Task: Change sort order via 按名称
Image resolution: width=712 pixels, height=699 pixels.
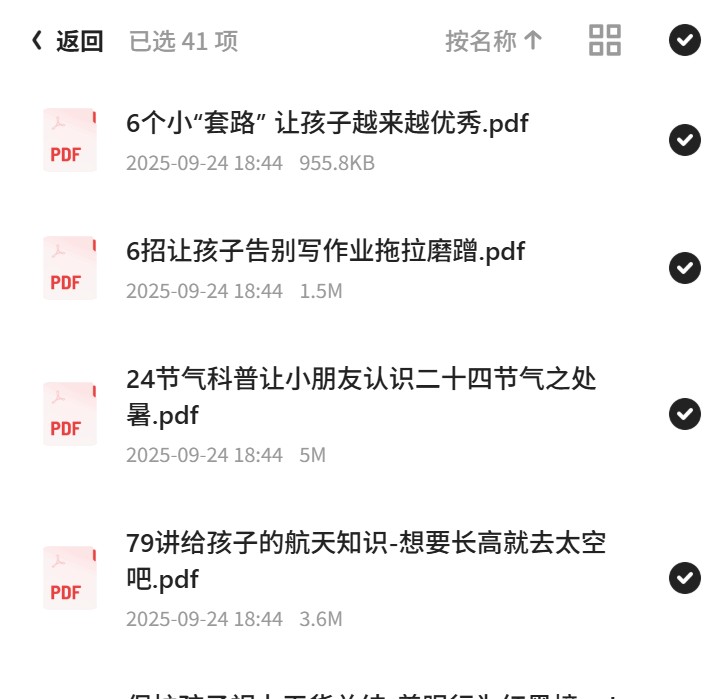Action: (493, 41)
